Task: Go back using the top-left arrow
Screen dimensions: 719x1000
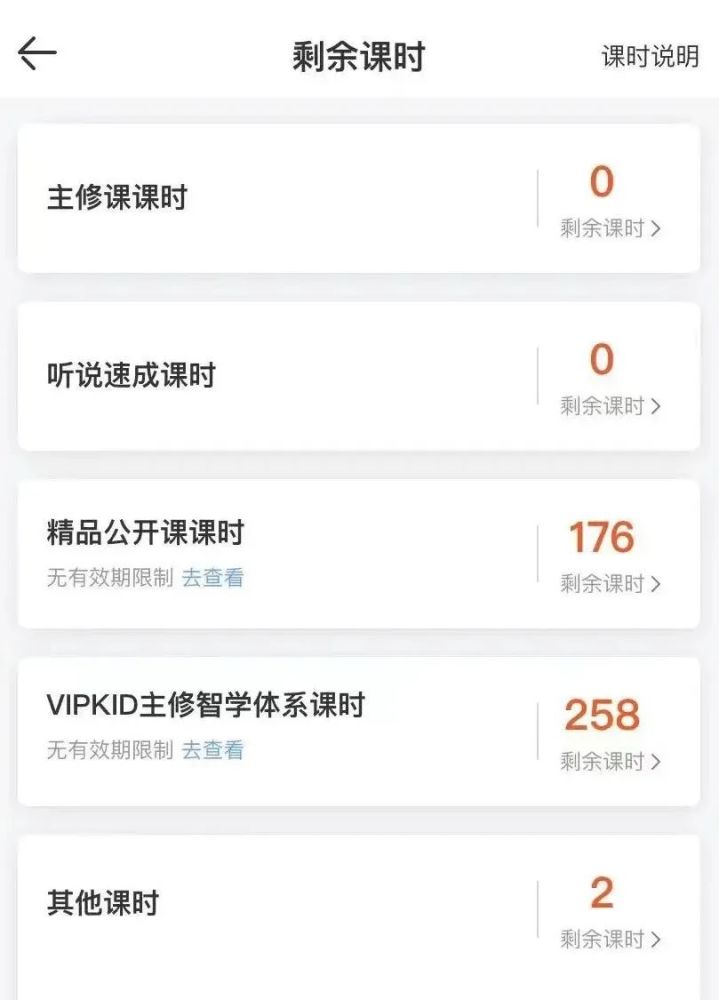Action: [x=37, y=55]
